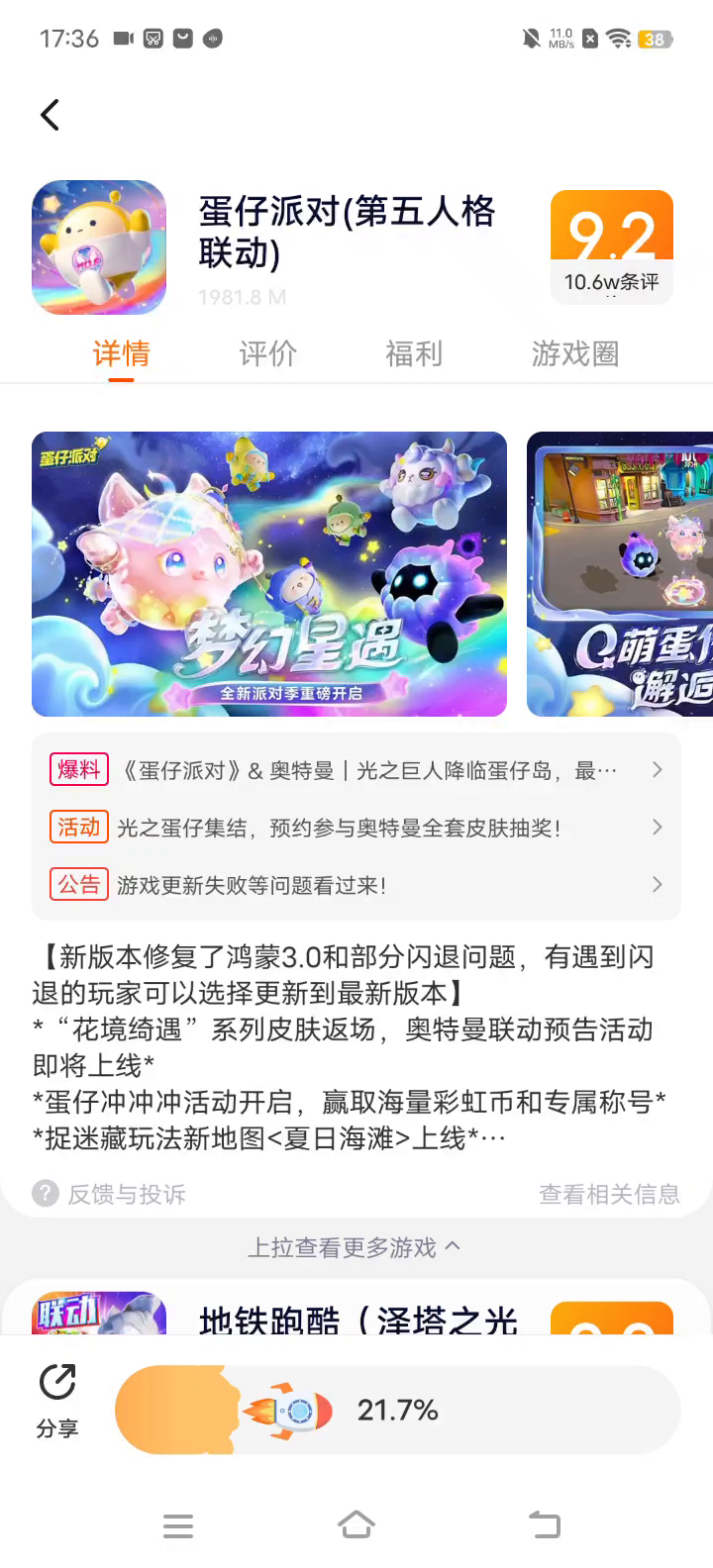Screen dimensions: 713x1568
Task: View the Q萌蛋仔 screenshot tile
Action: tap(620, 574)
